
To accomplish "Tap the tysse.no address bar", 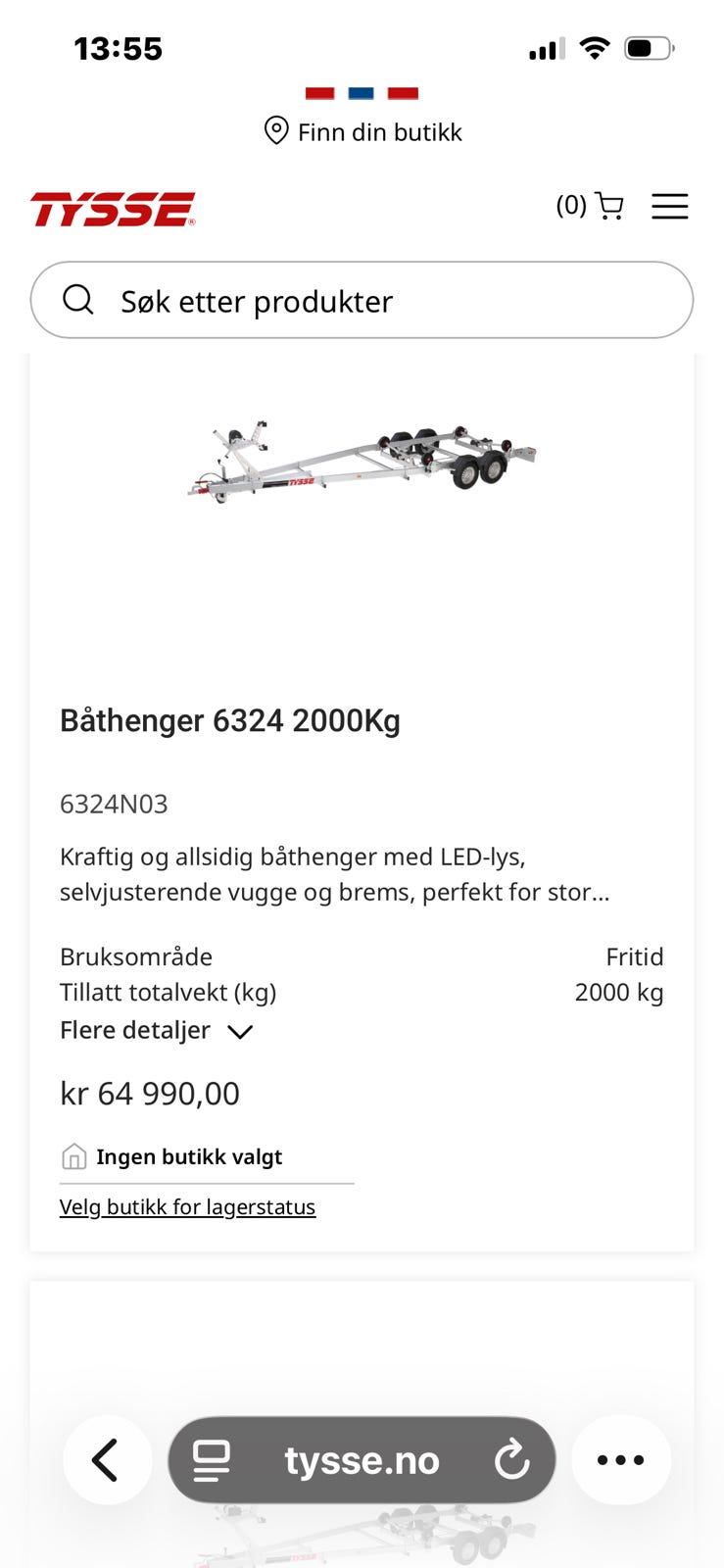I will [361, 1460].
